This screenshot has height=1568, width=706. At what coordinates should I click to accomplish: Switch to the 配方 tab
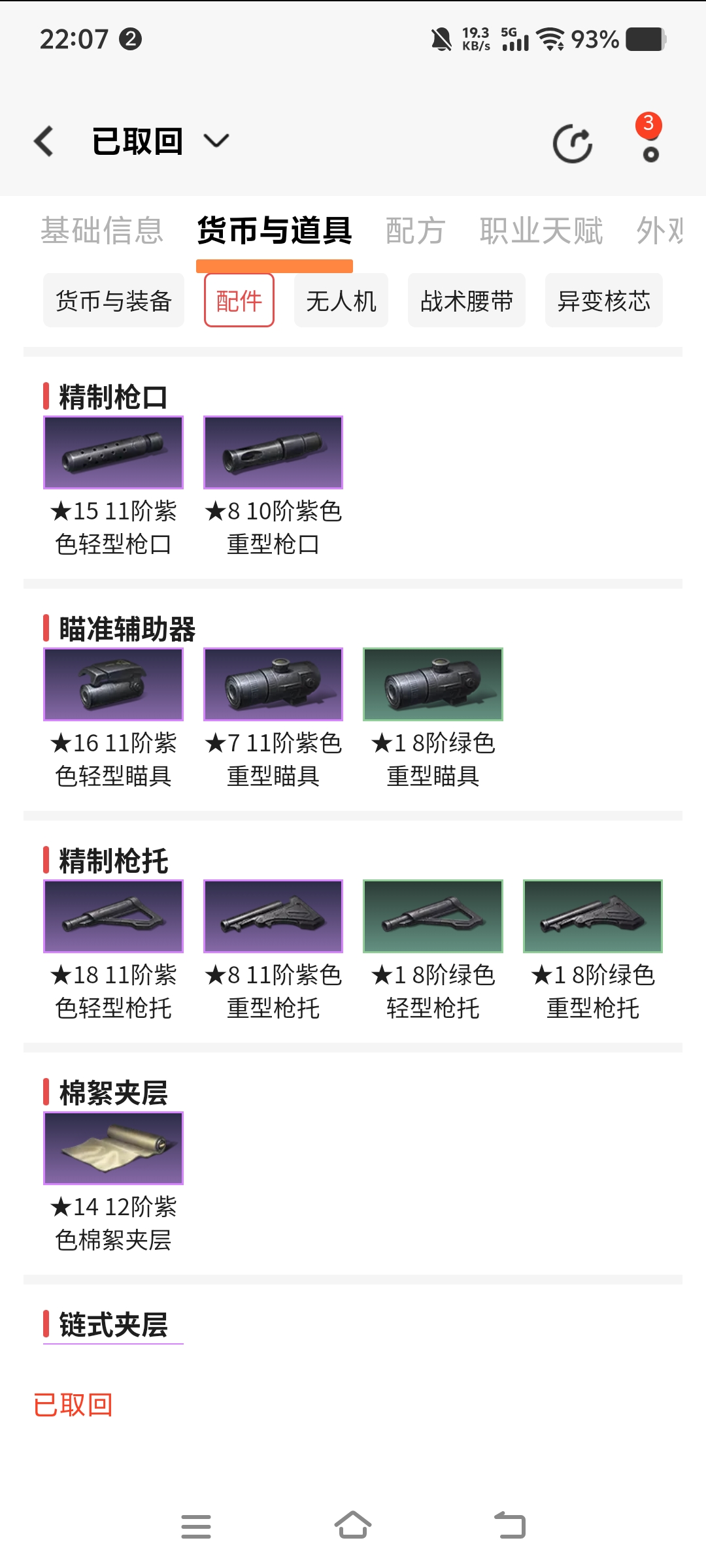click(x=416, y=231)
